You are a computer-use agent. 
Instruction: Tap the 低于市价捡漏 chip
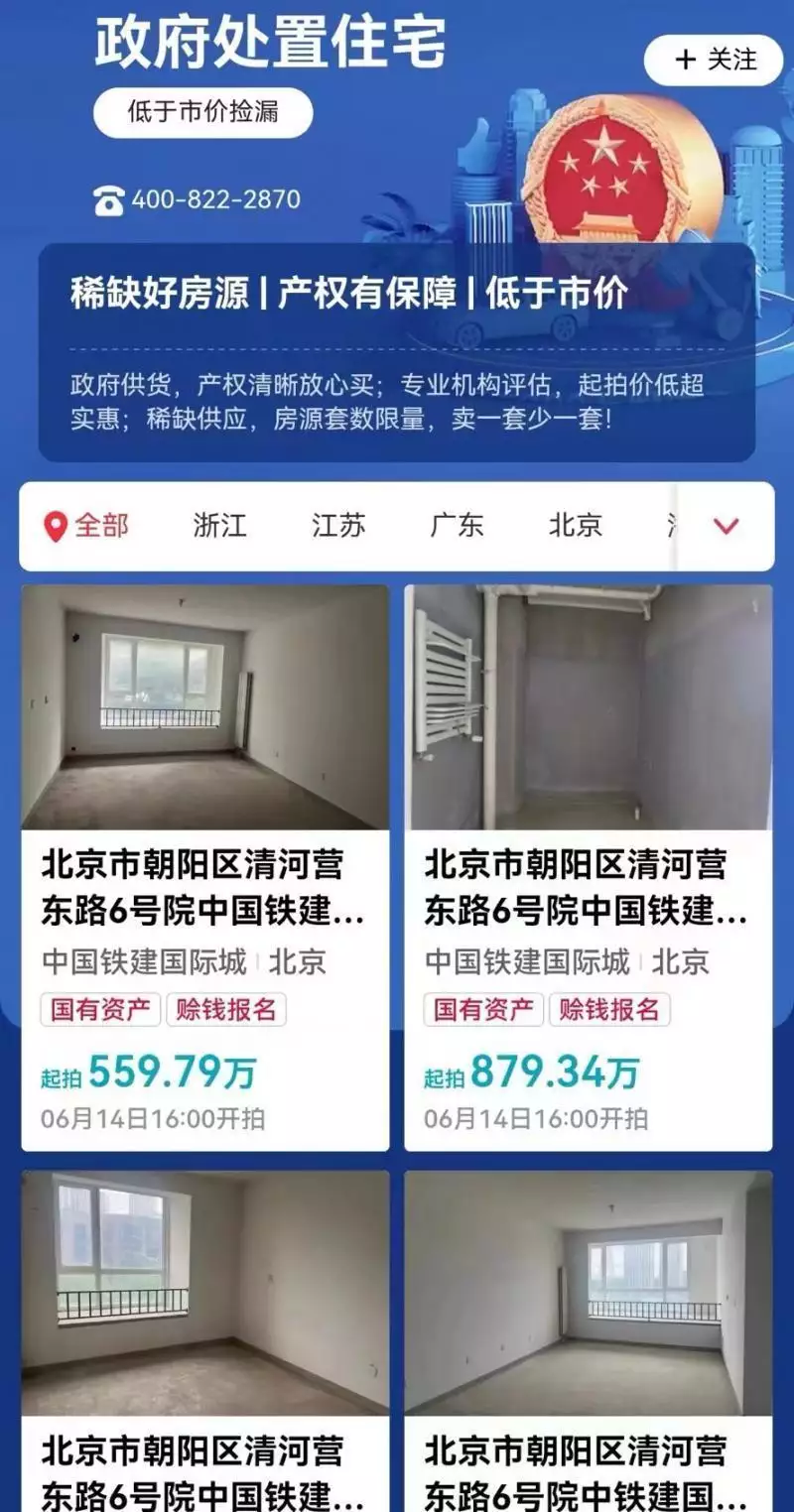click(x=203, y=112)
